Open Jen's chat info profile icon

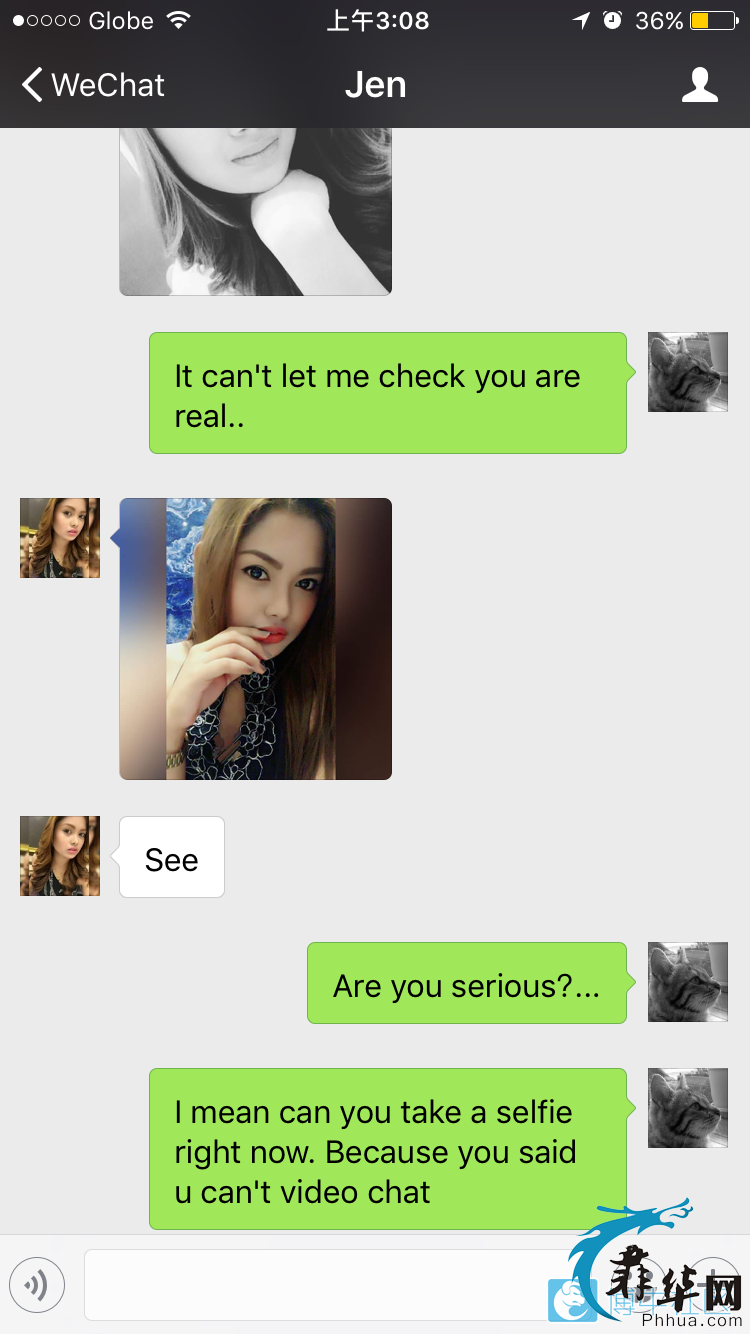coord(699,85)
